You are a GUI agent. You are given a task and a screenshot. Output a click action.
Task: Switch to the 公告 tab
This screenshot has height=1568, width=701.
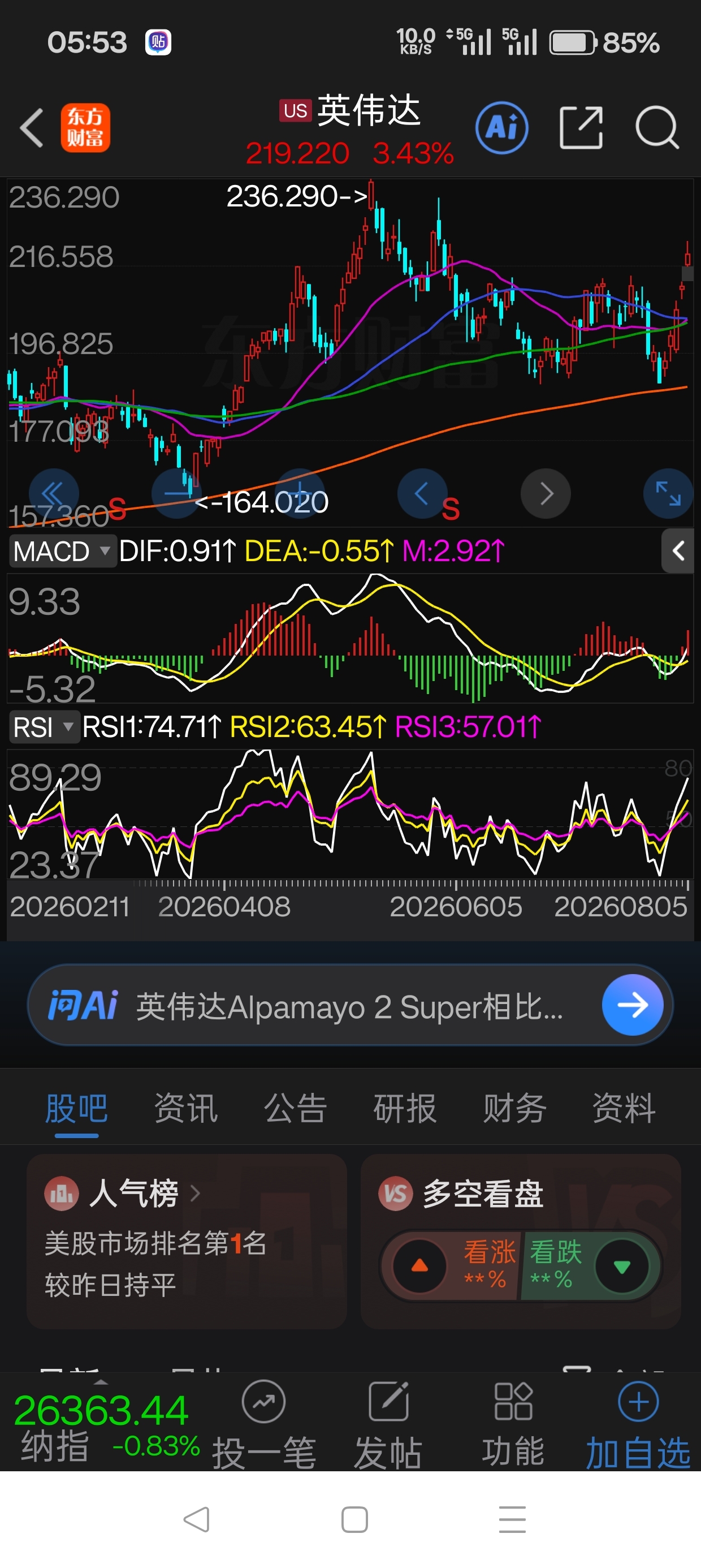point(295,1108)
